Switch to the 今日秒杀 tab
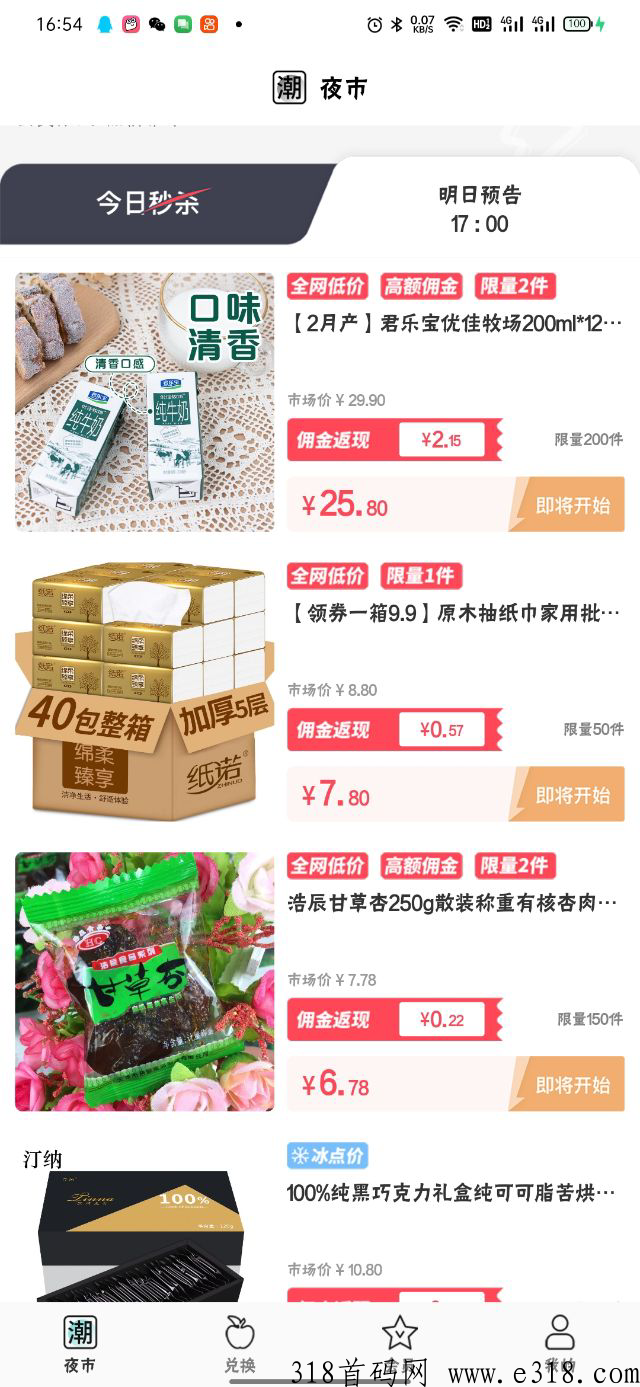The width and height of the screenshot is (640, 1387). coord(150,203)
